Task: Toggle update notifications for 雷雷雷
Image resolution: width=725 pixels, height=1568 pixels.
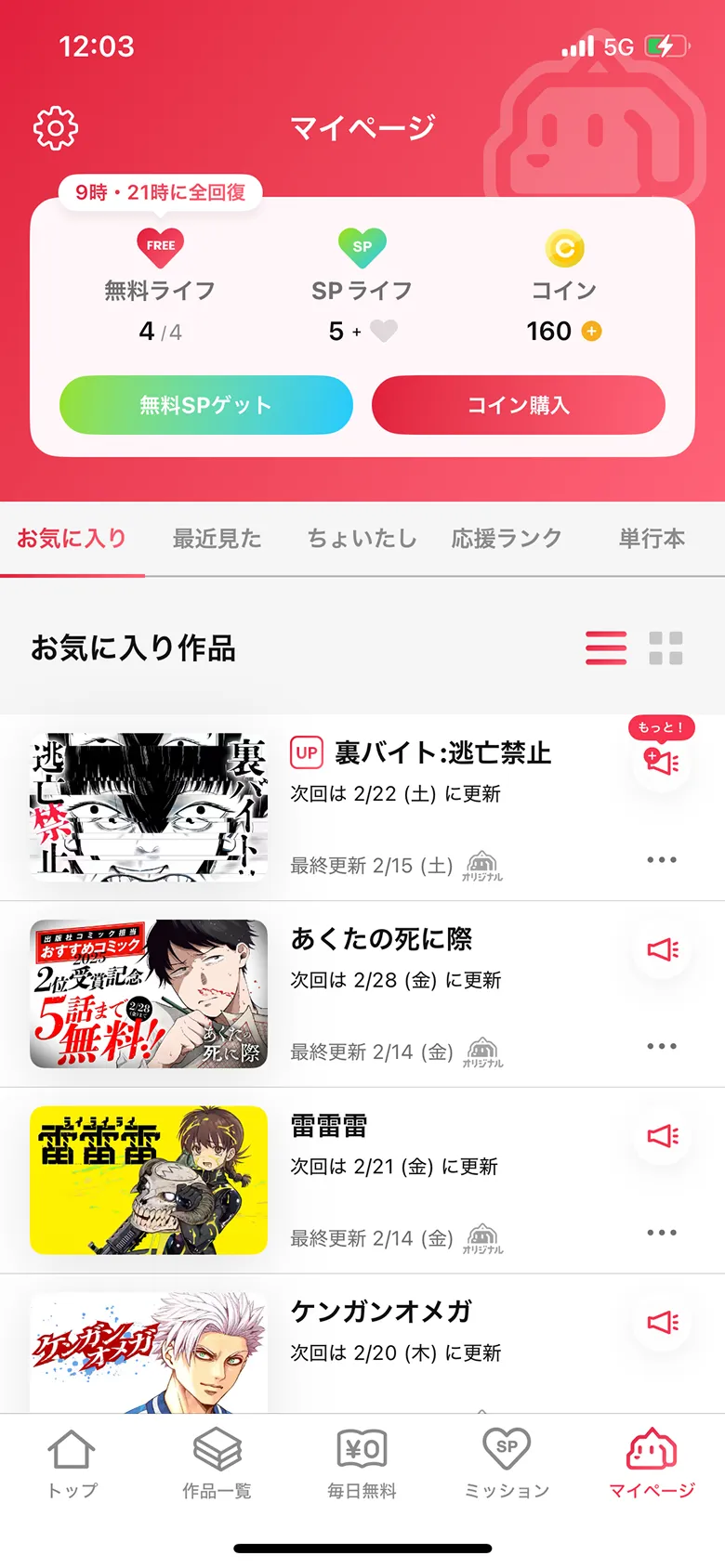Action: 661,1135
